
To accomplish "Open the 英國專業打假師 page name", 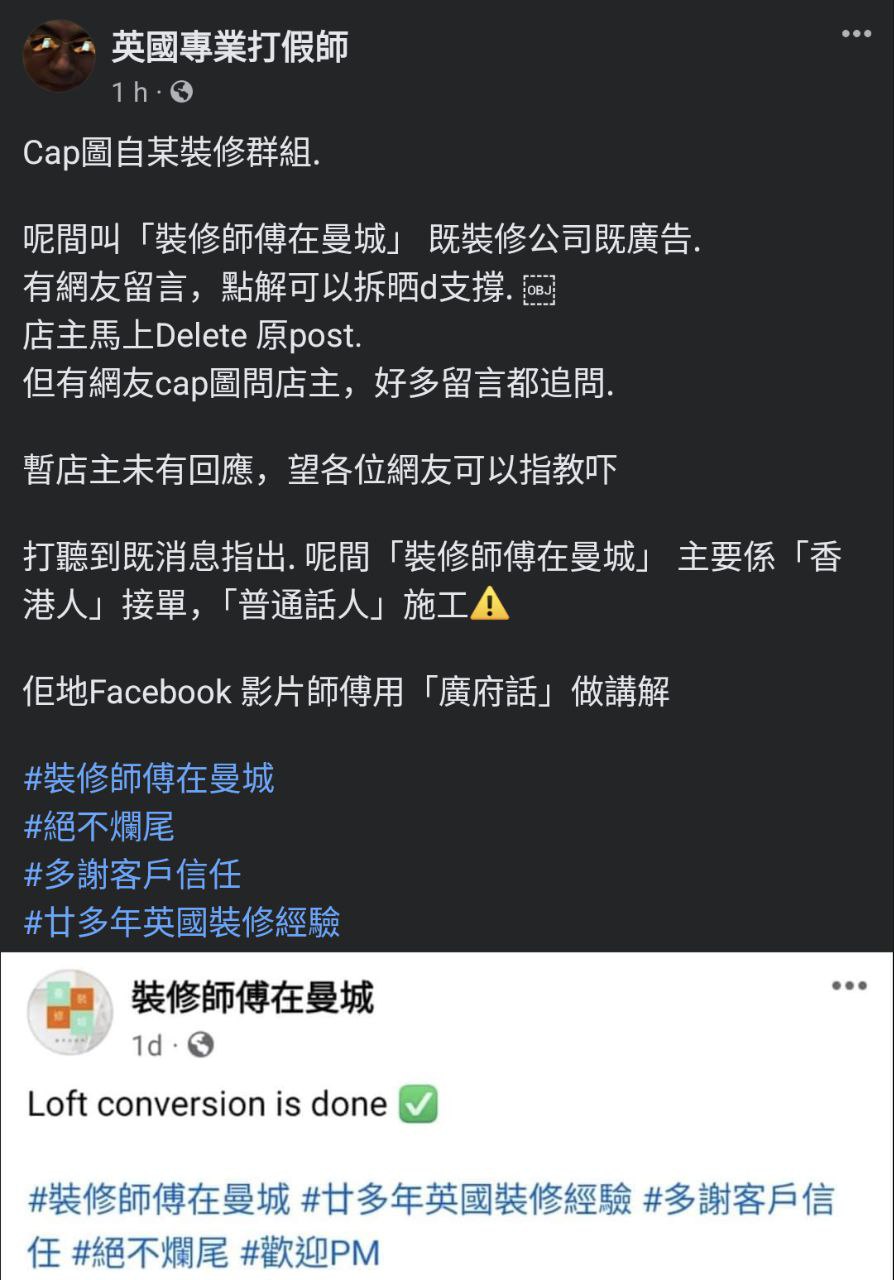I will coord(230,46).
